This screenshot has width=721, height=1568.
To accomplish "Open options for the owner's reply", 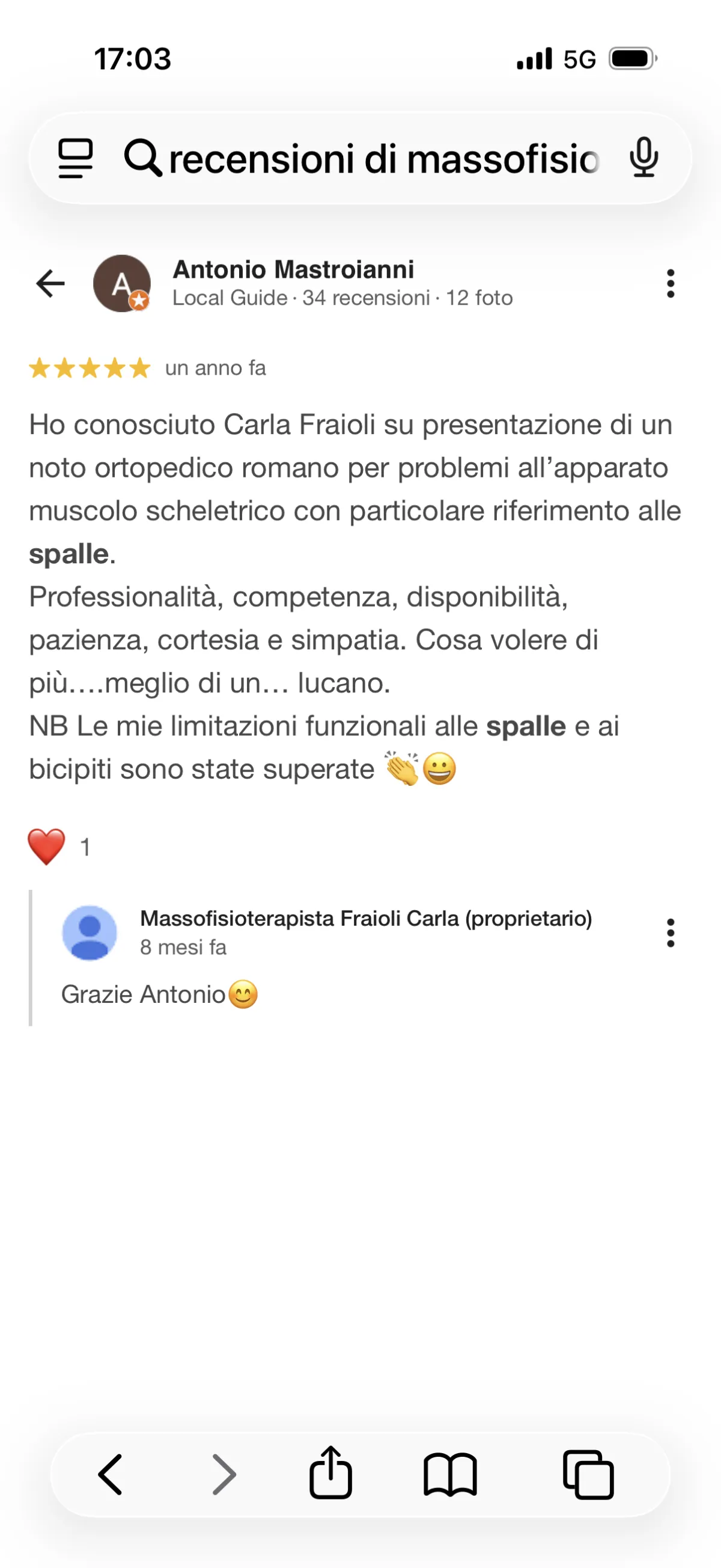I will click(x=670, y=933).
